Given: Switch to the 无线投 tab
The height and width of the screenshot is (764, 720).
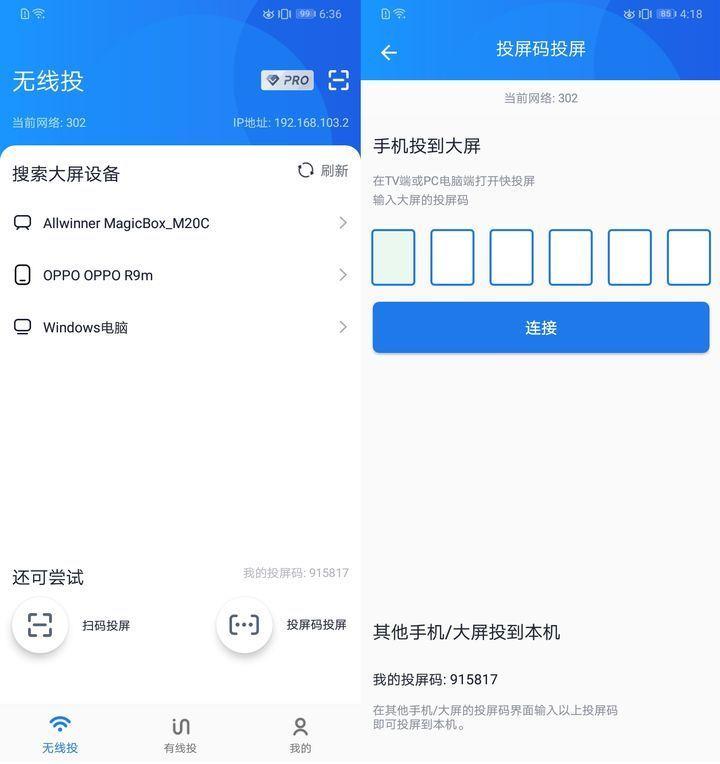Looking at the screenshot, I should (x=60, y=734).
